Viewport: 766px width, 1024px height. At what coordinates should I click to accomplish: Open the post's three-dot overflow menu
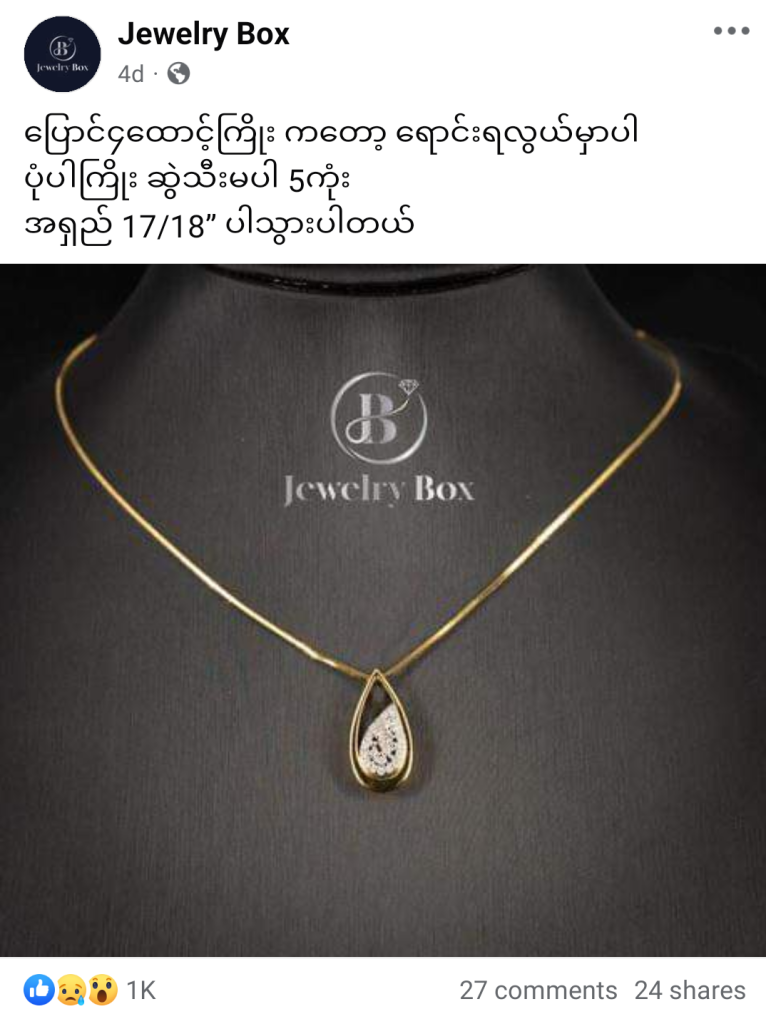(x=731, y=31)
